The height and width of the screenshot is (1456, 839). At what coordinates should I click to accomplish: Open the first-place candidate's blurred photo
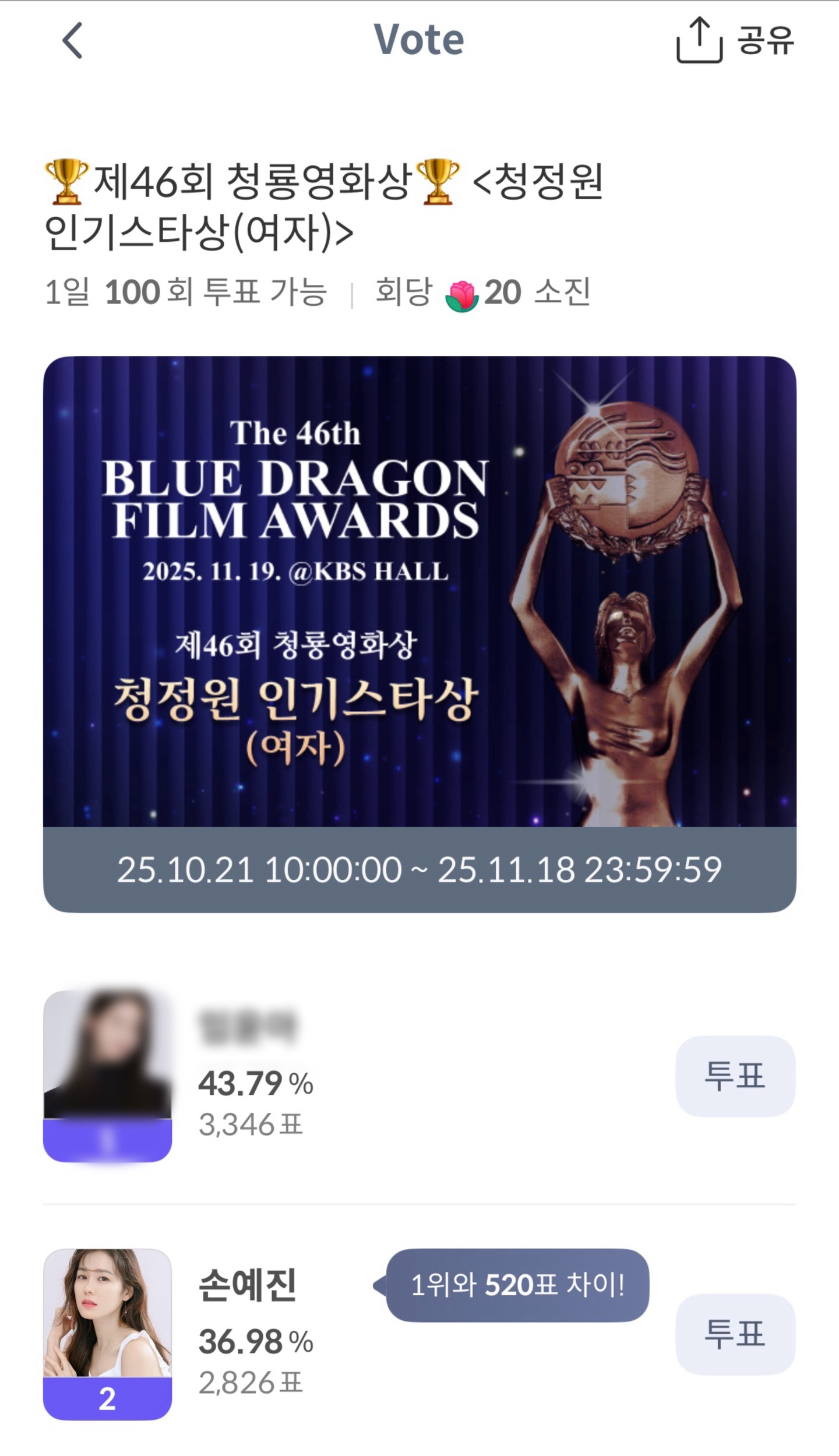(x=107, y=1056)
